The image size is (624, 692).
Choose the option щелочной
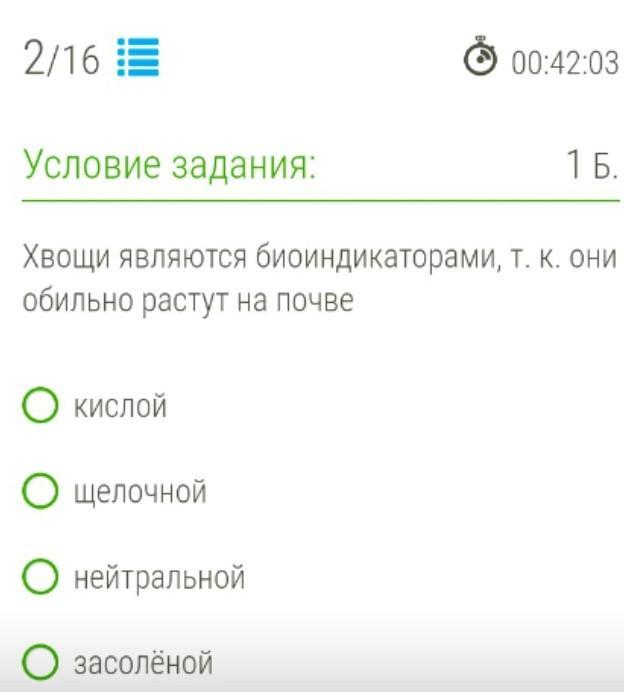point(40,492)
